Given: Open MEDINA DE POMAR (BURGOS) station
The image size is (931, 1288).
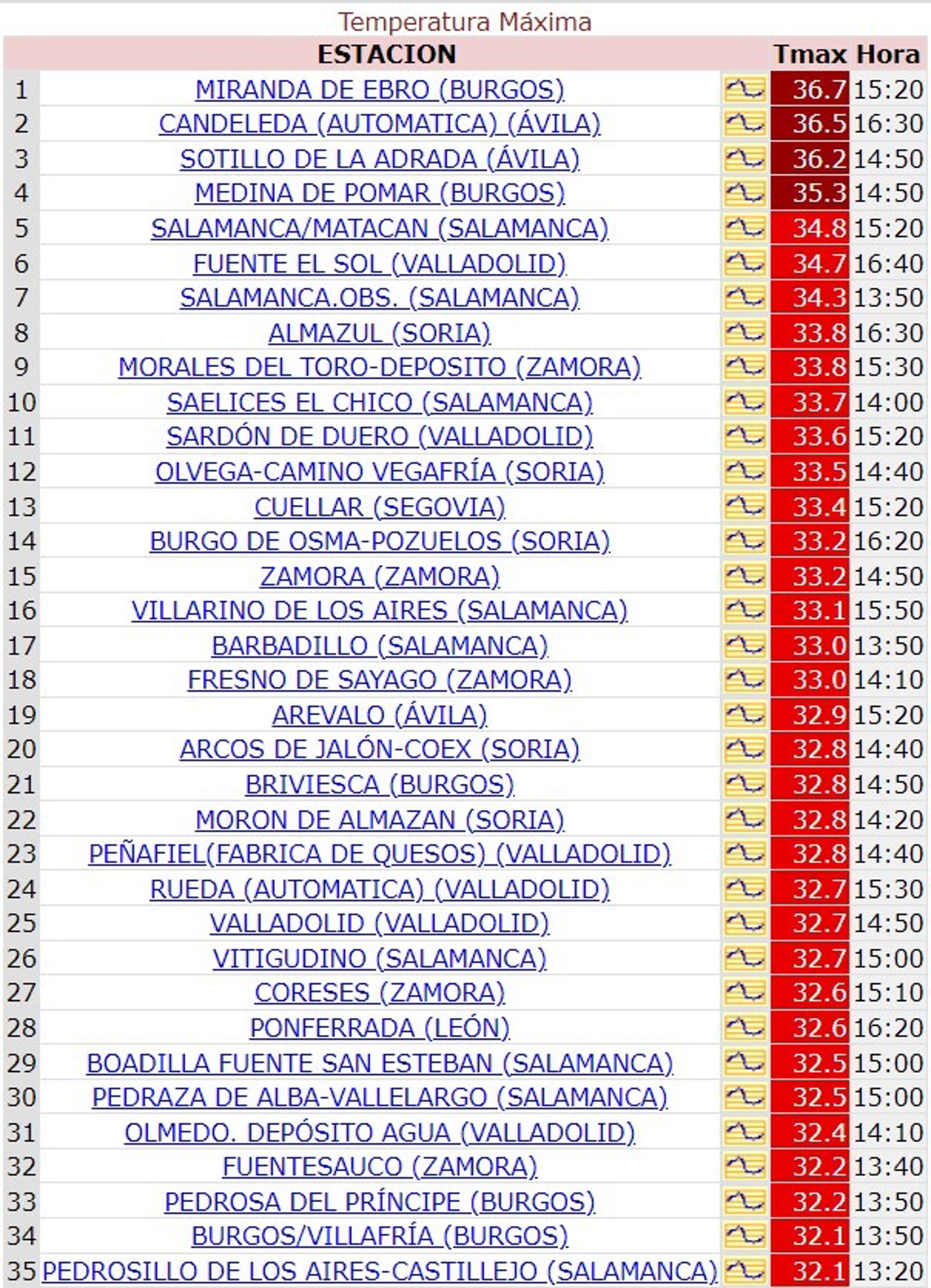Looking at the screenshot, I should point(380,193).
